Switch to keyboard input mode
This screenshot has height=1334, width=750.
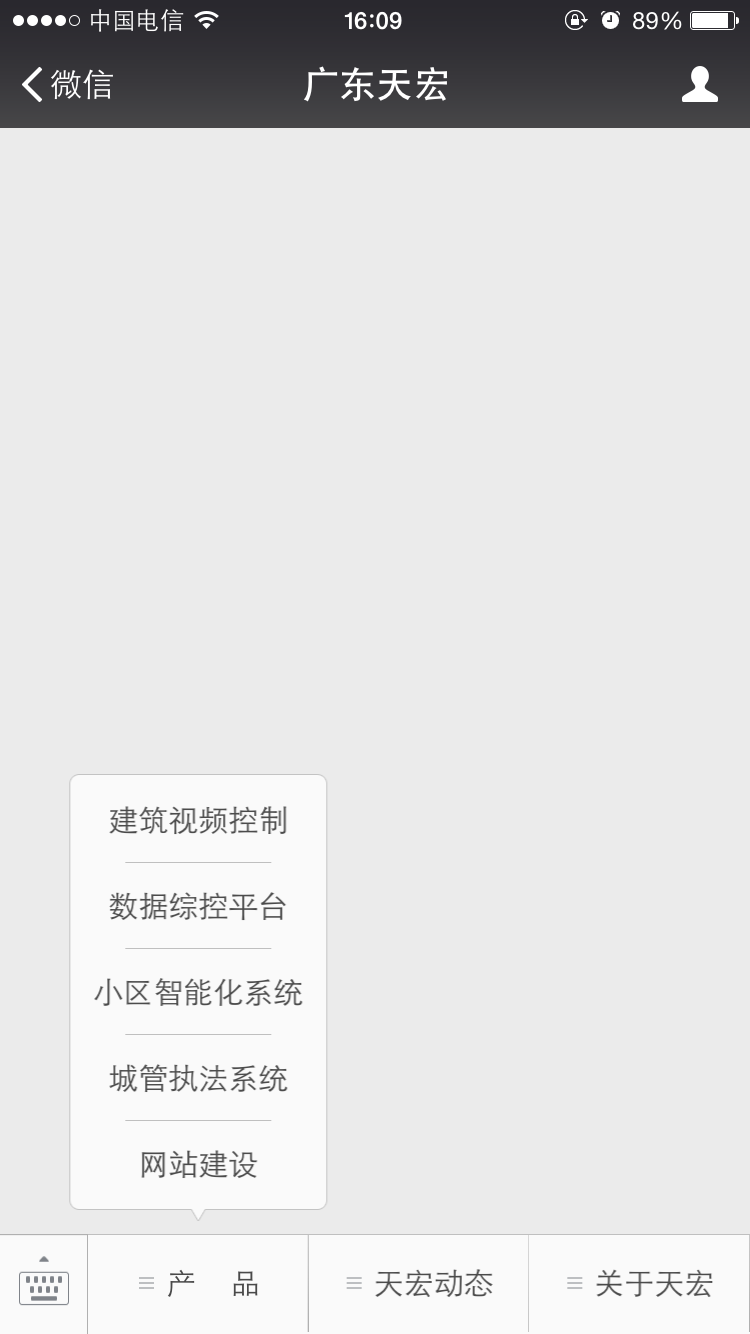tap(44, 1284)
